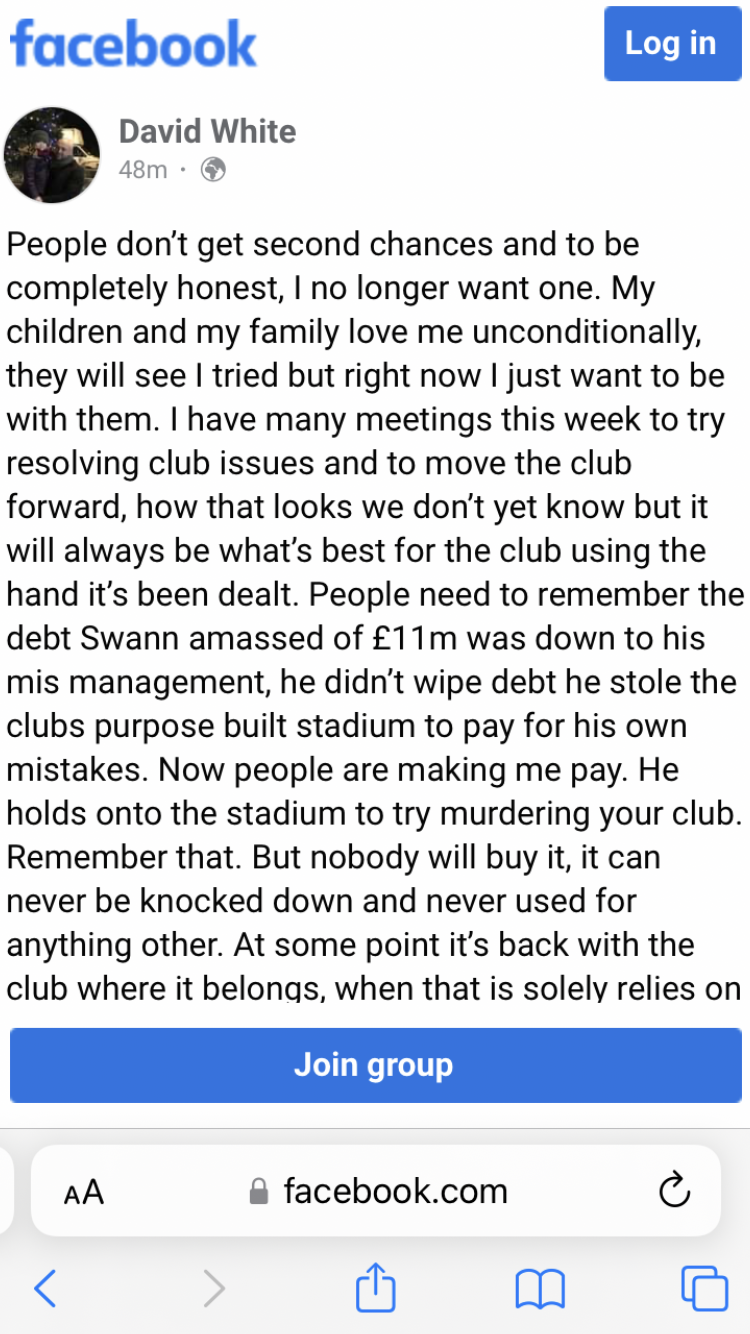This screenshot has width=750, height=1334.
Task: Go back to previous page
Action: [45, 1288]
